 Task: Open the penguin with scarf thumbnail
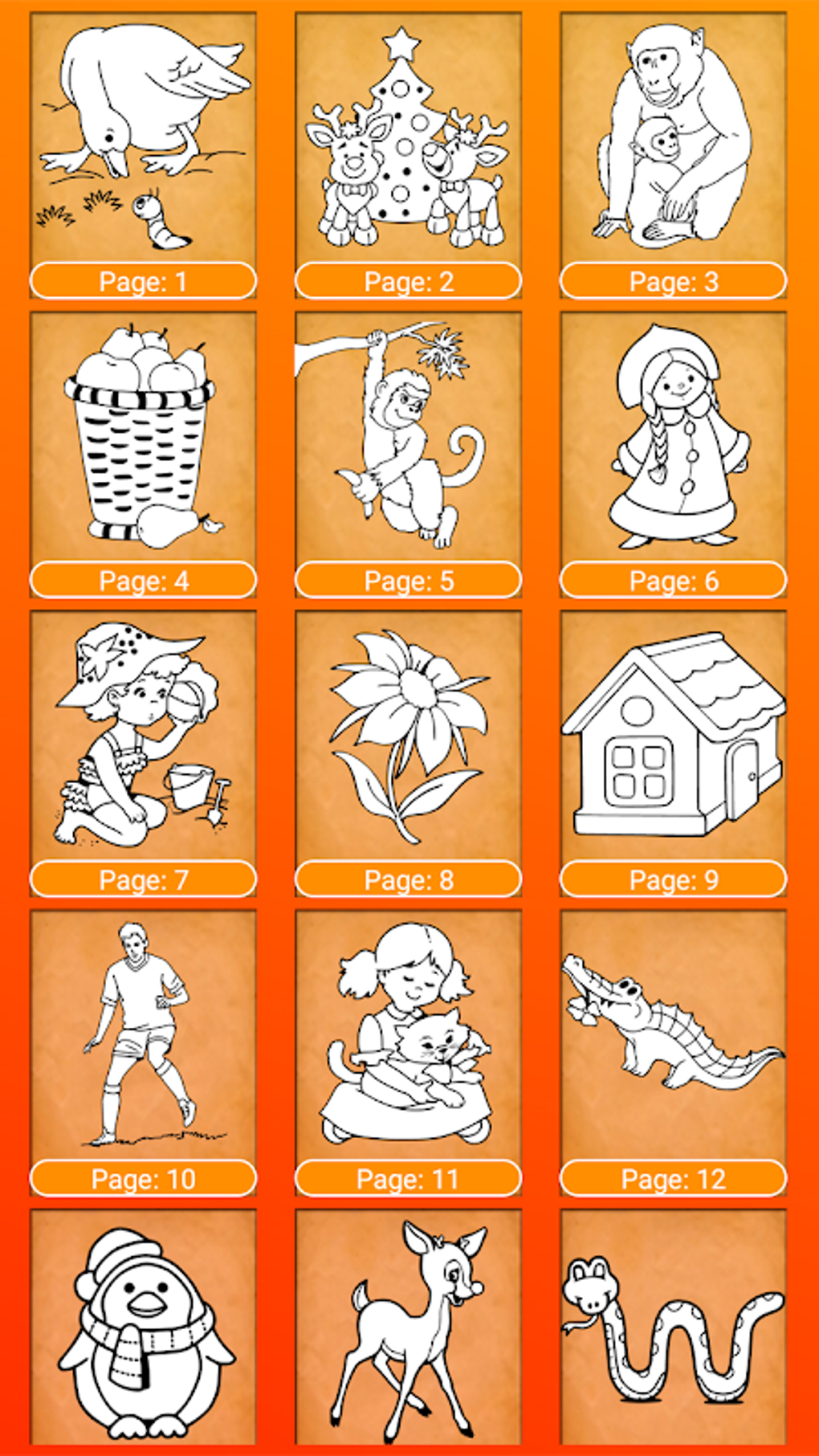(x=143, y=1325)
